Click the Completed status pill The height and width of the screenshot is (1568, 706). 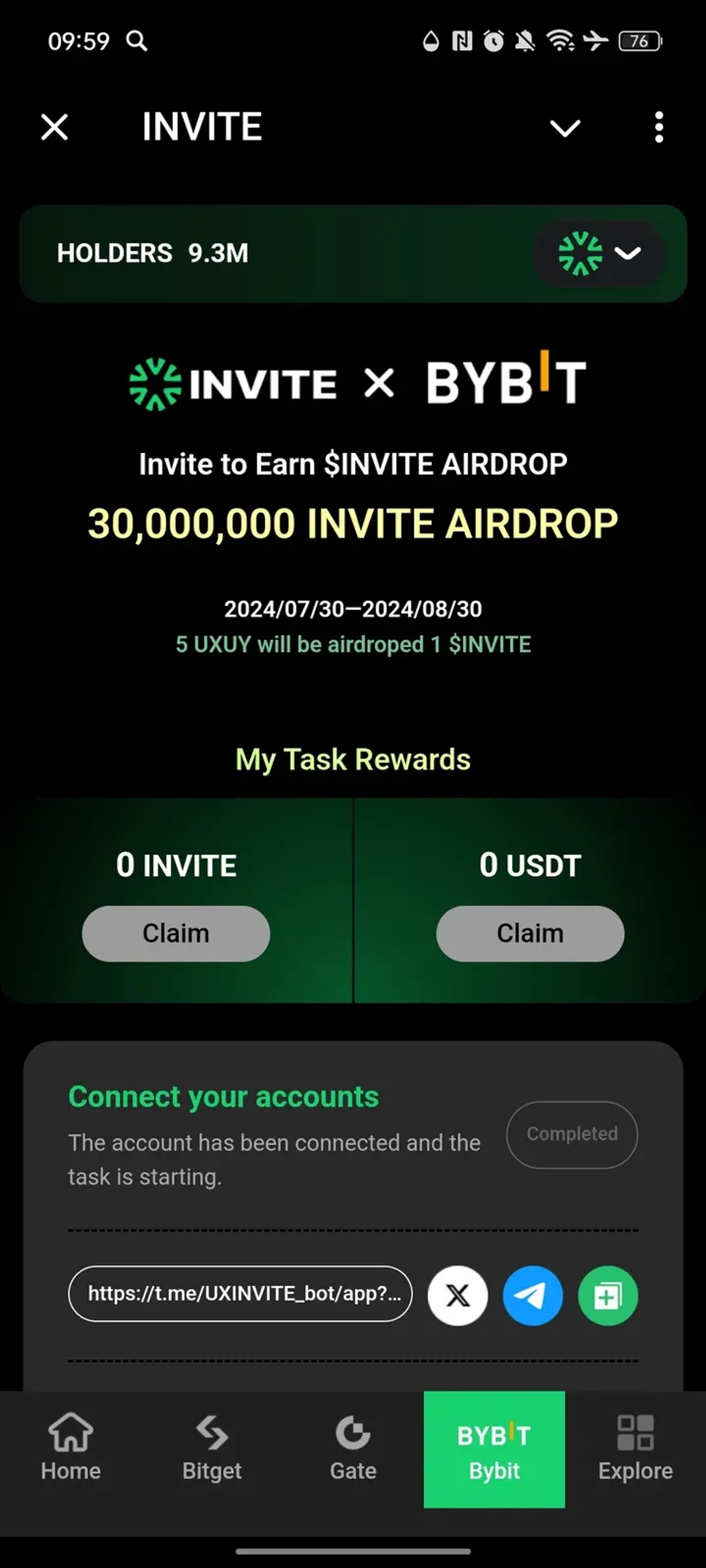point(571,1133)
